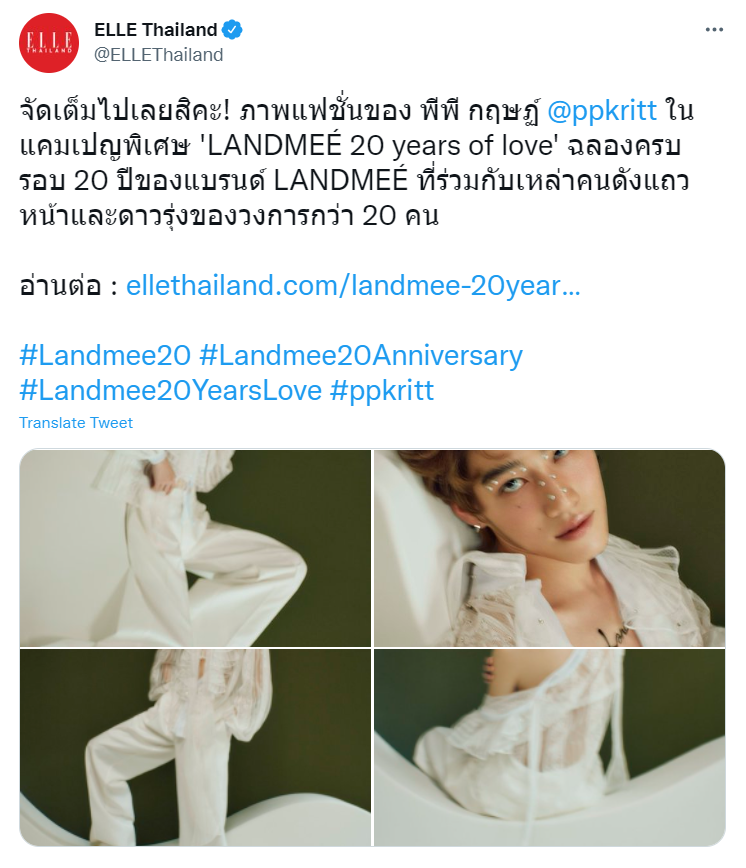Open the #Landmee20Anniversary hashtag
746x868 pixels.
[x=361, y=355]
